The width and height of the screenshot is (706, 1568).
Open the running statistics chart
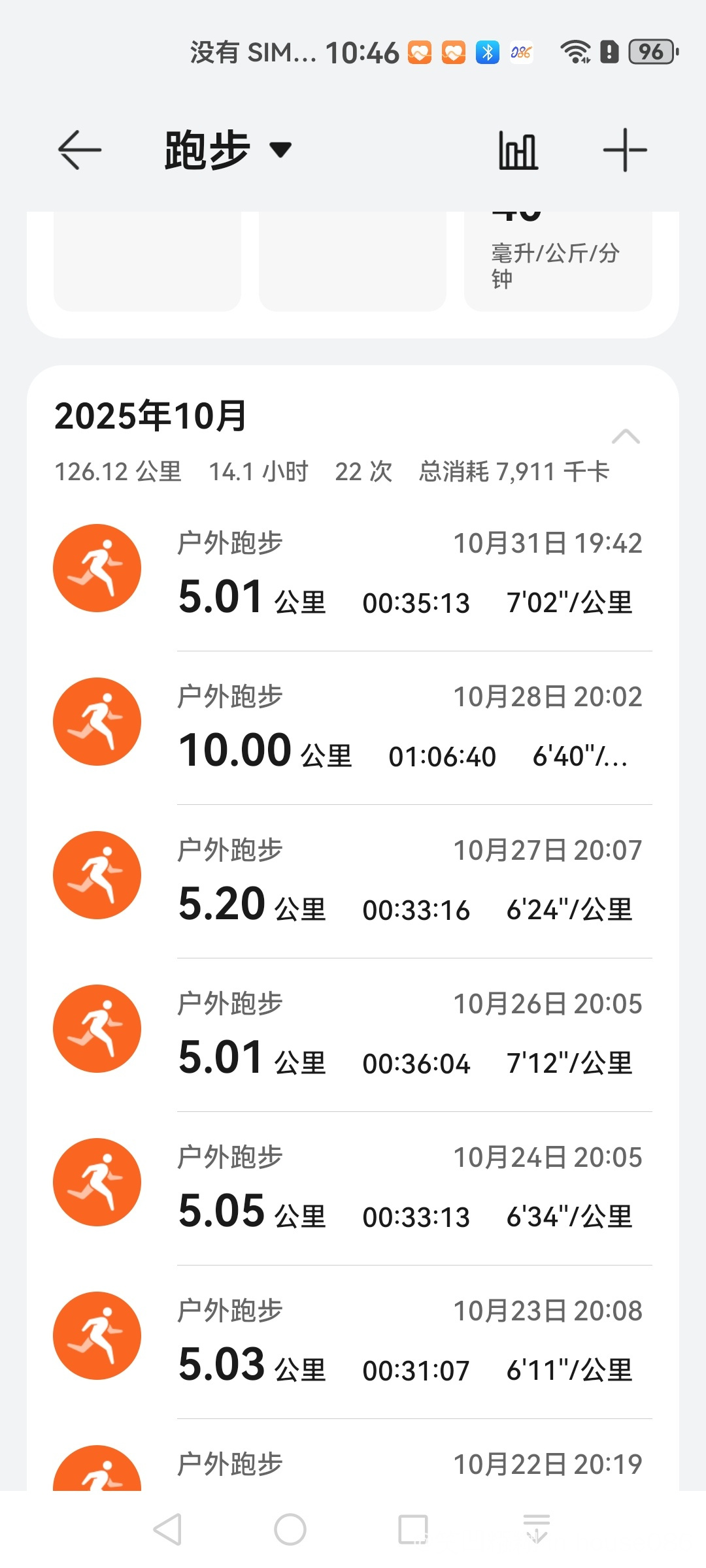(518, 150)
